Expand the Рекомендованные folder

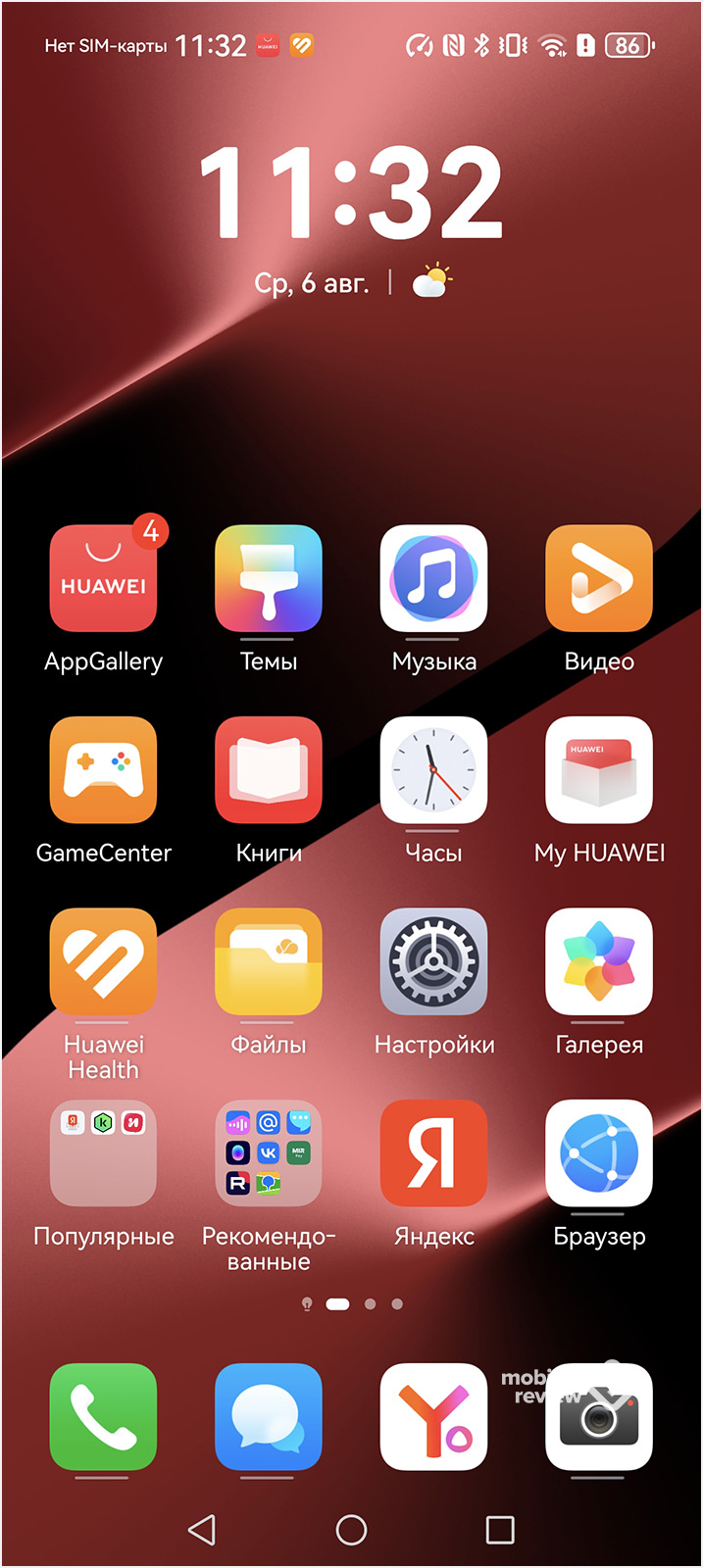pos(268,1153)
